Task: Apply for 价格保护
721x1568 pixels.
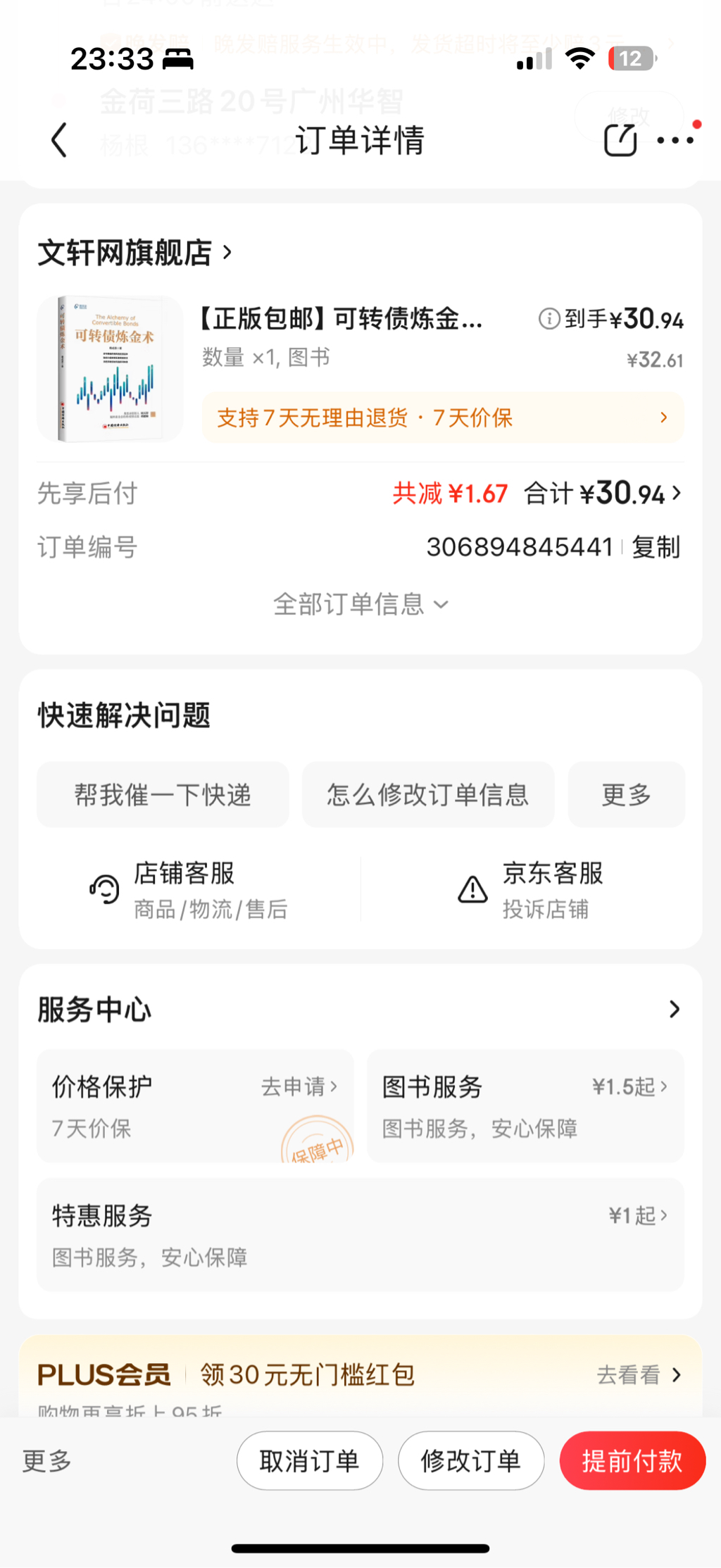Action: click(299, 1086)
